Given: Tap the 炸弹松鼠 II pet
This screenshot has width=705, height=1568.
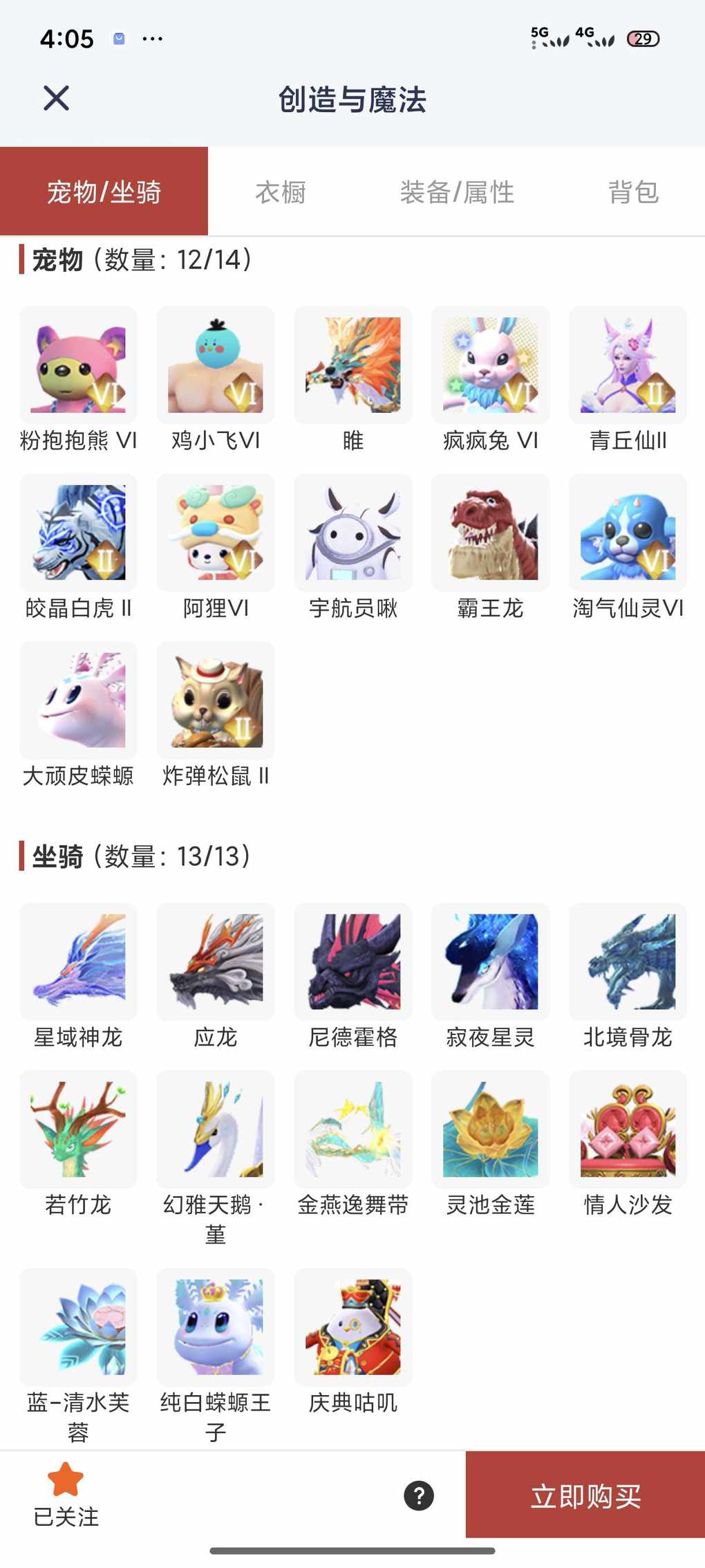Looking at the screenshot, I should [216, 701].
